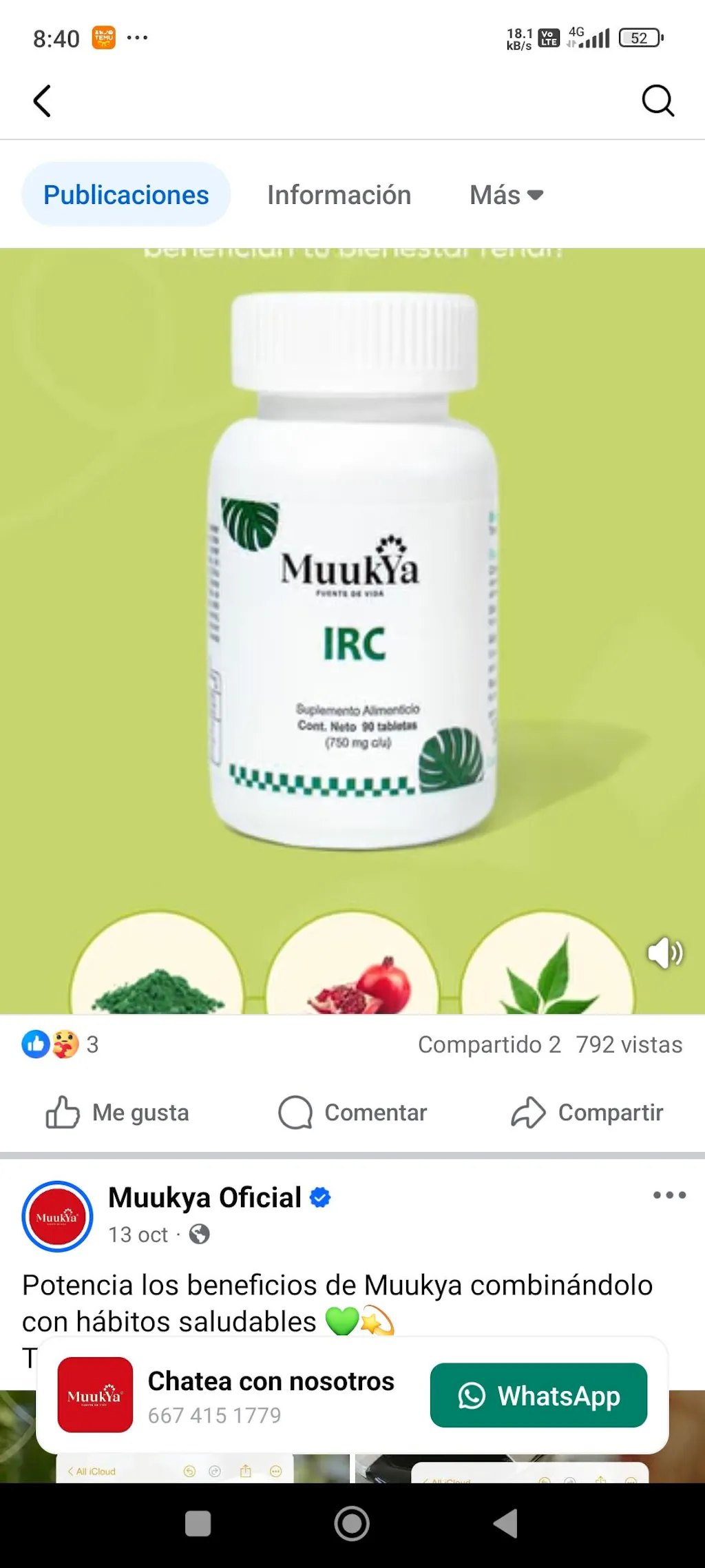Switch to the Información tab
705x1568 pixels.
click(339, 195)
